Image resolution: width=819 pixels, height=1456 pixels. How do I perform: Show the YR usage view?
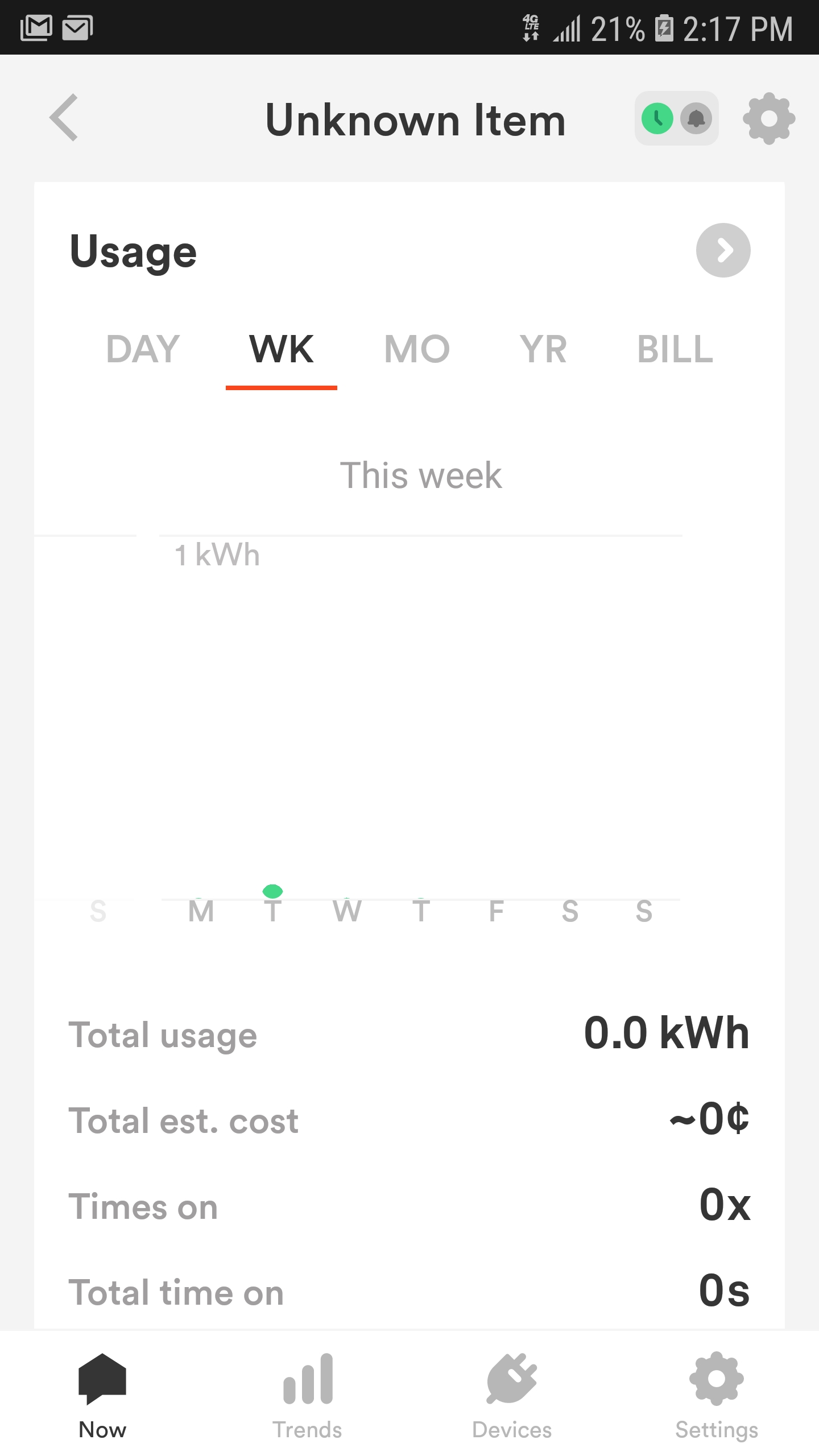[543, 349]
